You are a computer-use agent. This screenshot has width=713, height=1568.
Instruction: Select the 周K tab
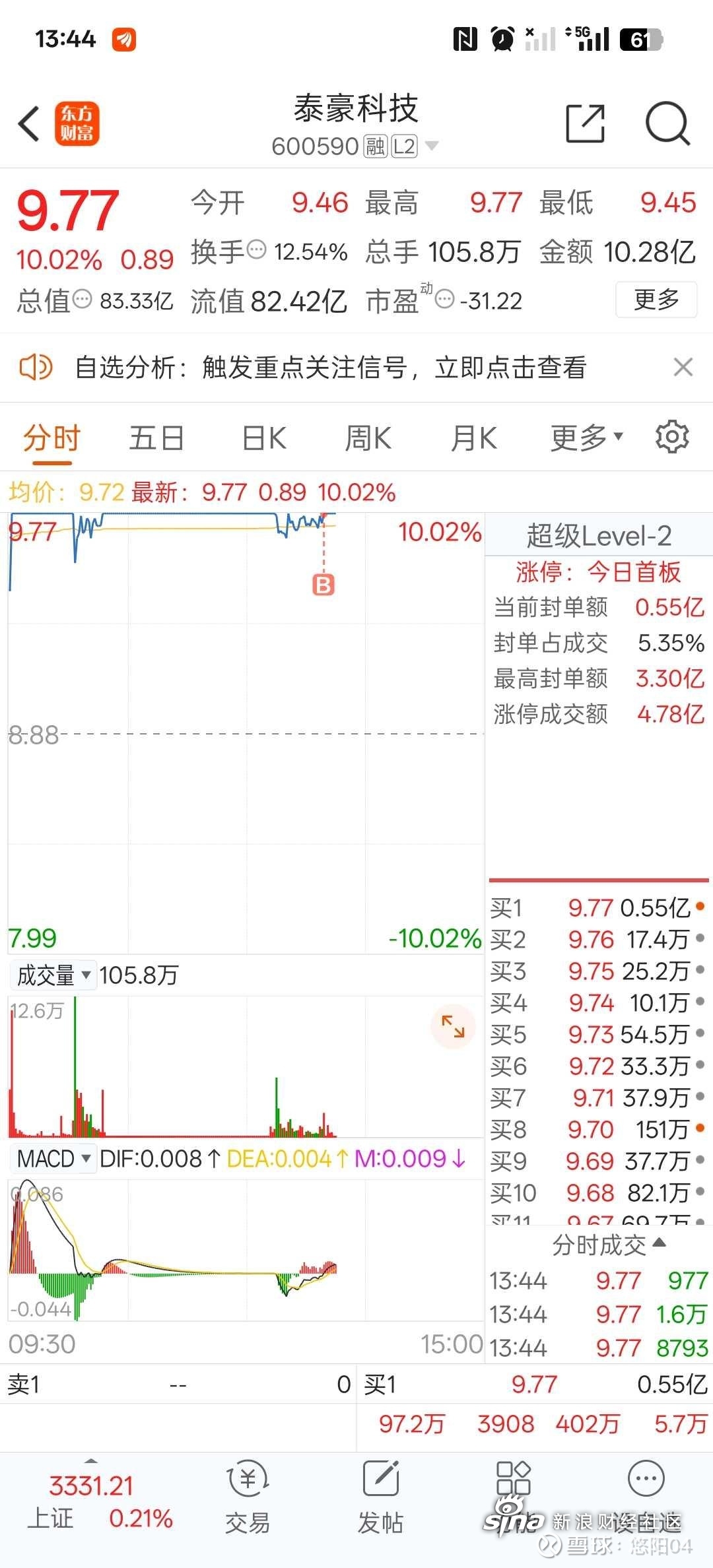point(368,438)
